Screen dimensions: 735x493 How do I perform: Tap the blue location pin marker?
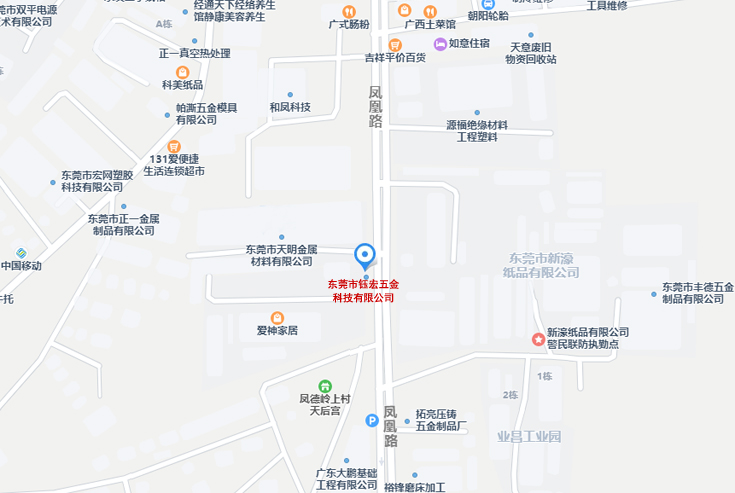coord(366,255)
